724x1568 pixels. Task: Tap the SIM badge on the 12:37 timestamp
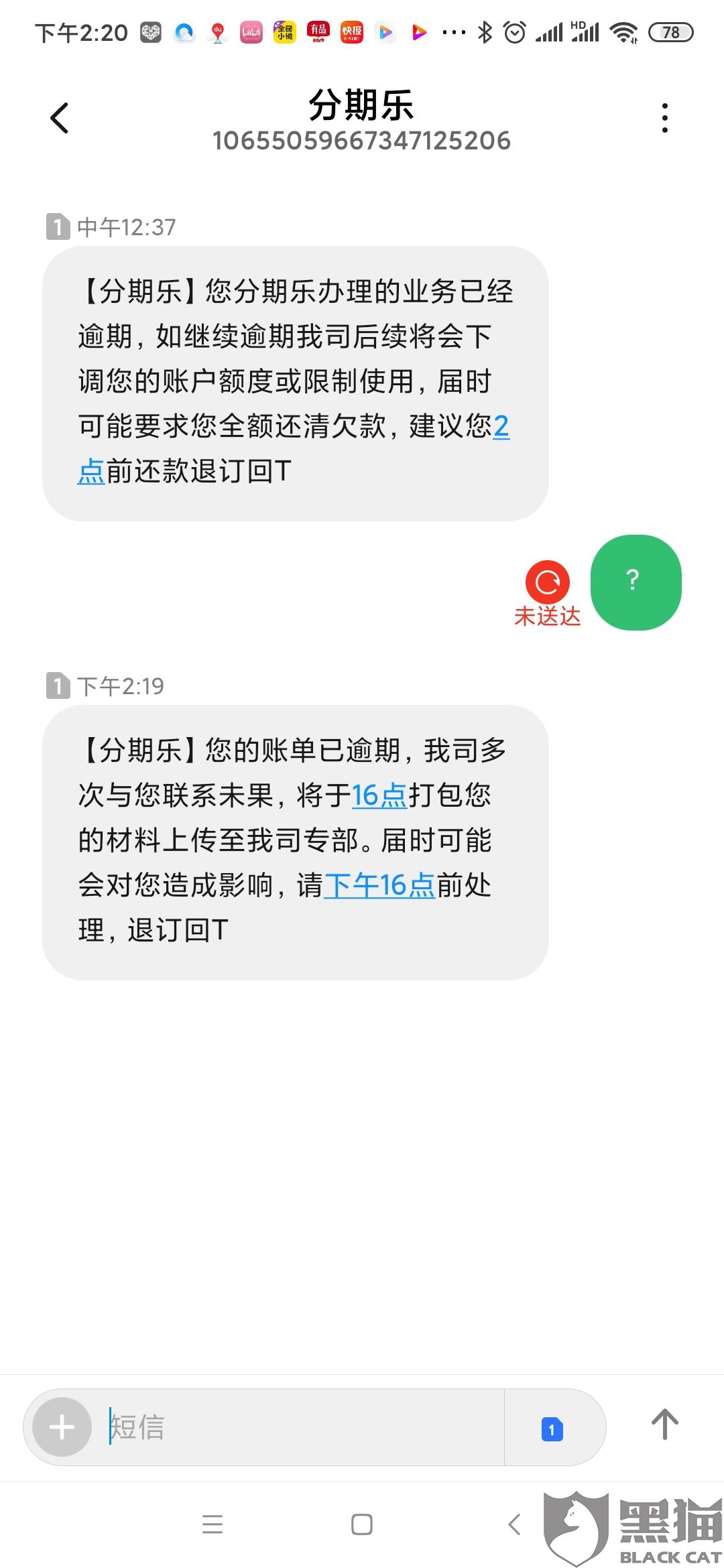pos(58,228)
